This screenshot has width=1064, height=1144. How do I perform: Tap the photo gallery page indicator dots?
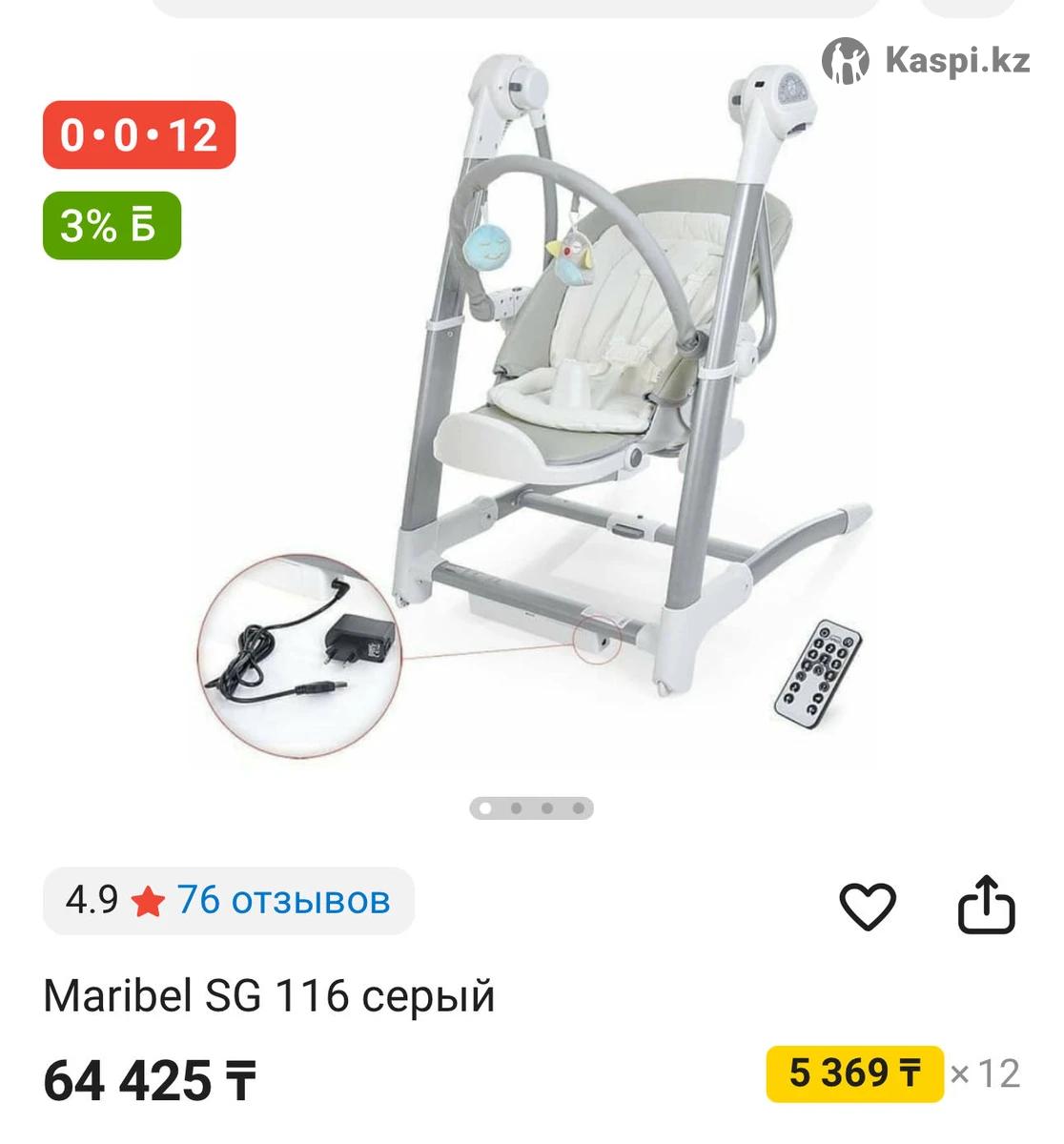coord(531,808)
